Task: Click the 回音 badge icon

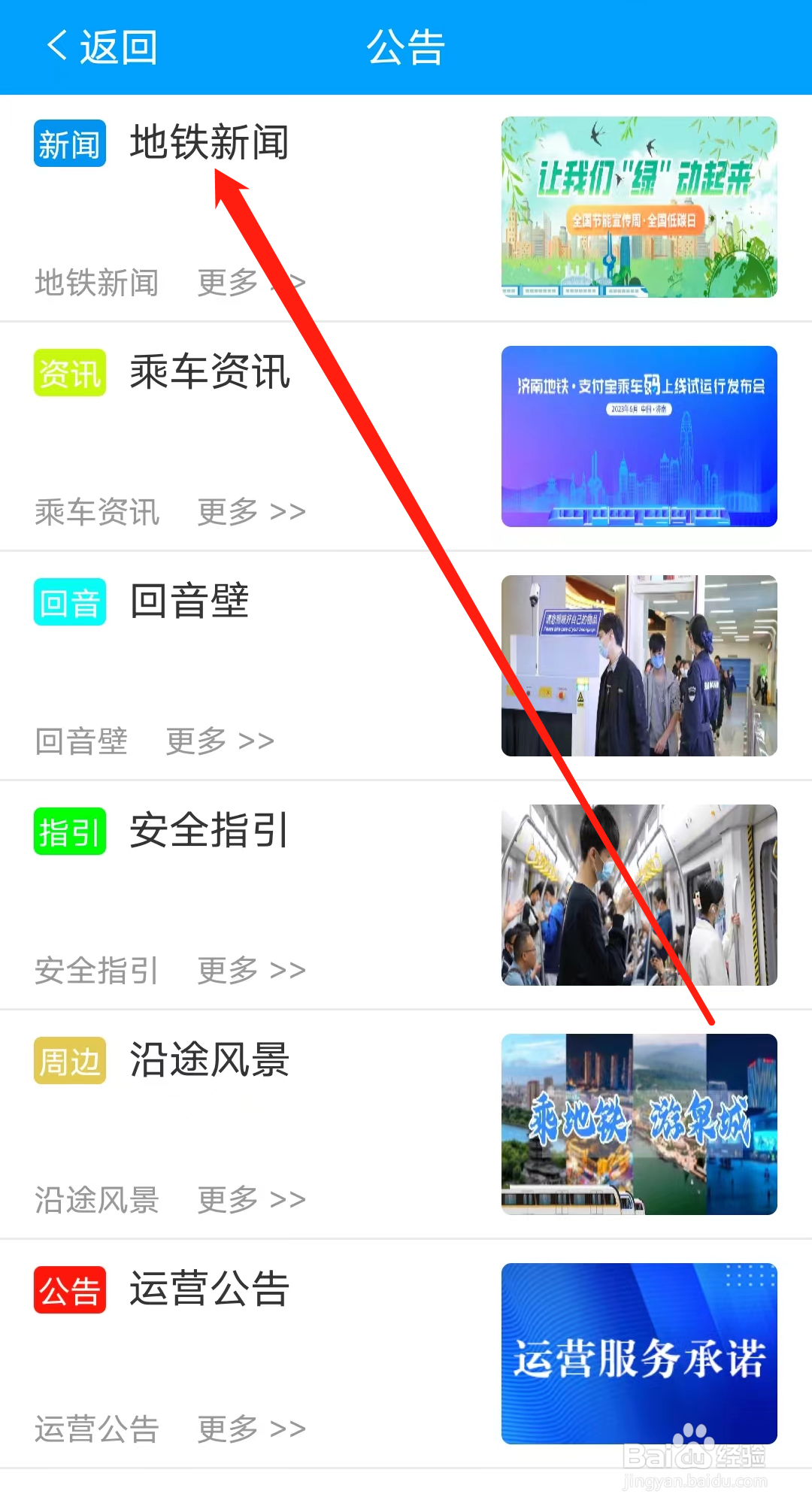Action: (x=69, y=602)
